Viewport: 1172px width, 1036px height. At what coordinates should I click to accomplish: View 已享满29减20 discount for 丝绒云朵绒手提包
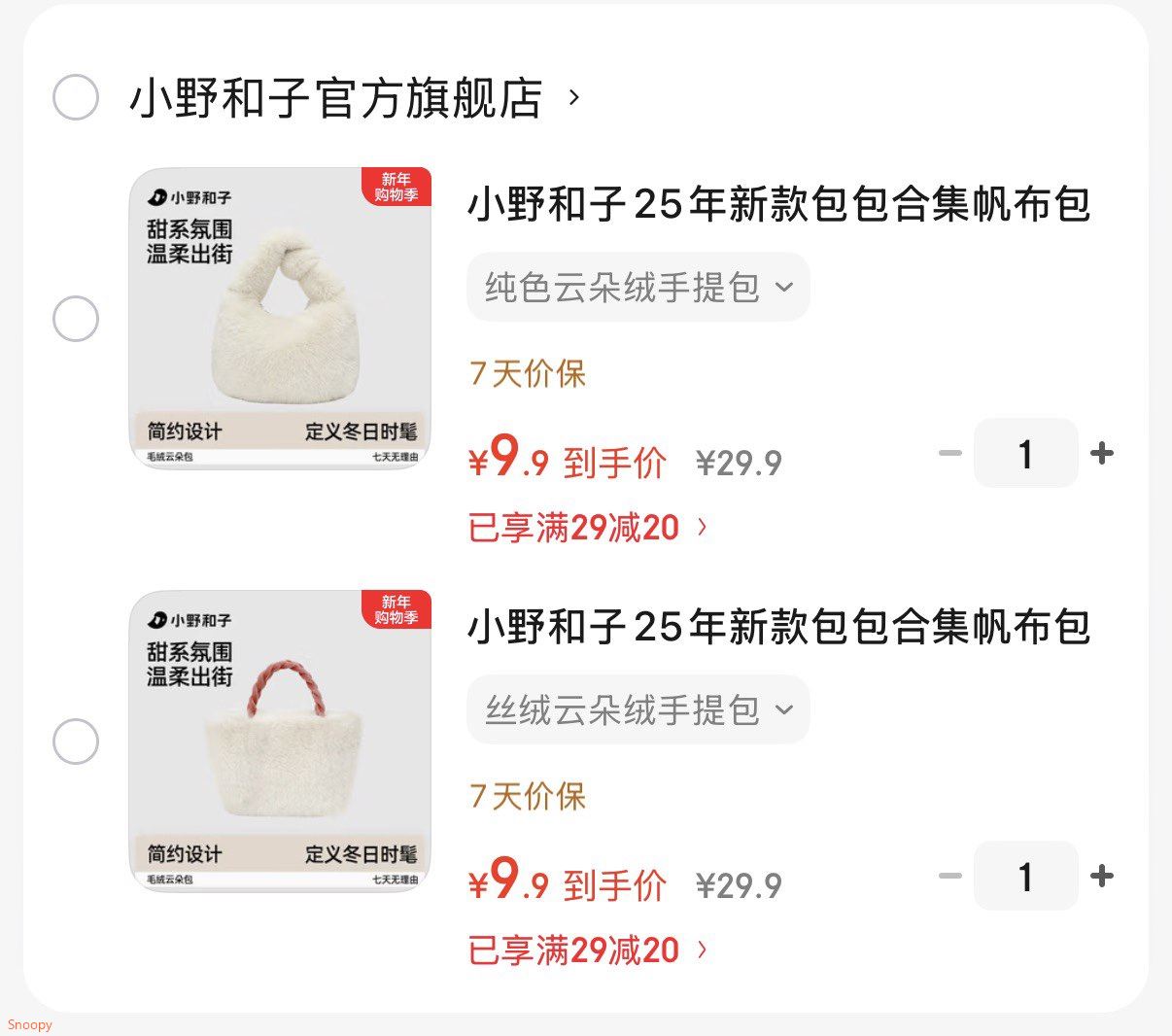[587, 950]
